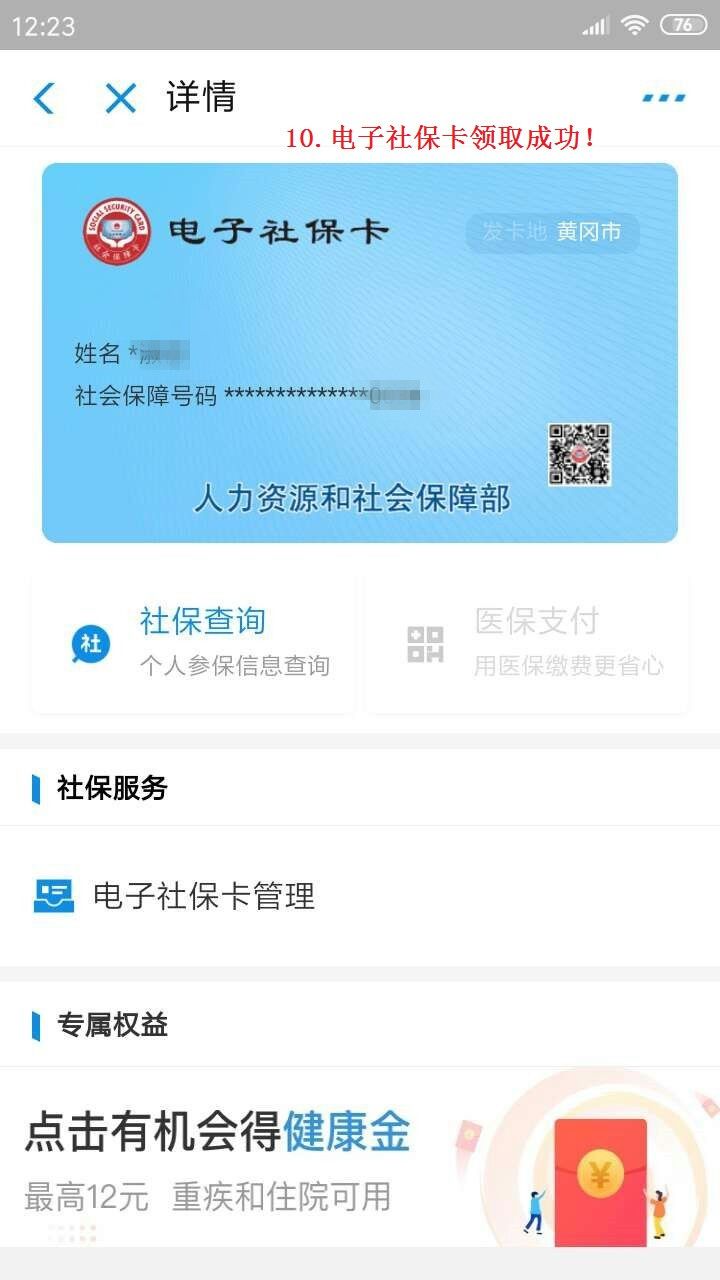Viewport: 720px width, 1280px height.
Task: Open the three-dot overflow menu
Action: click(x=663, y=98)
